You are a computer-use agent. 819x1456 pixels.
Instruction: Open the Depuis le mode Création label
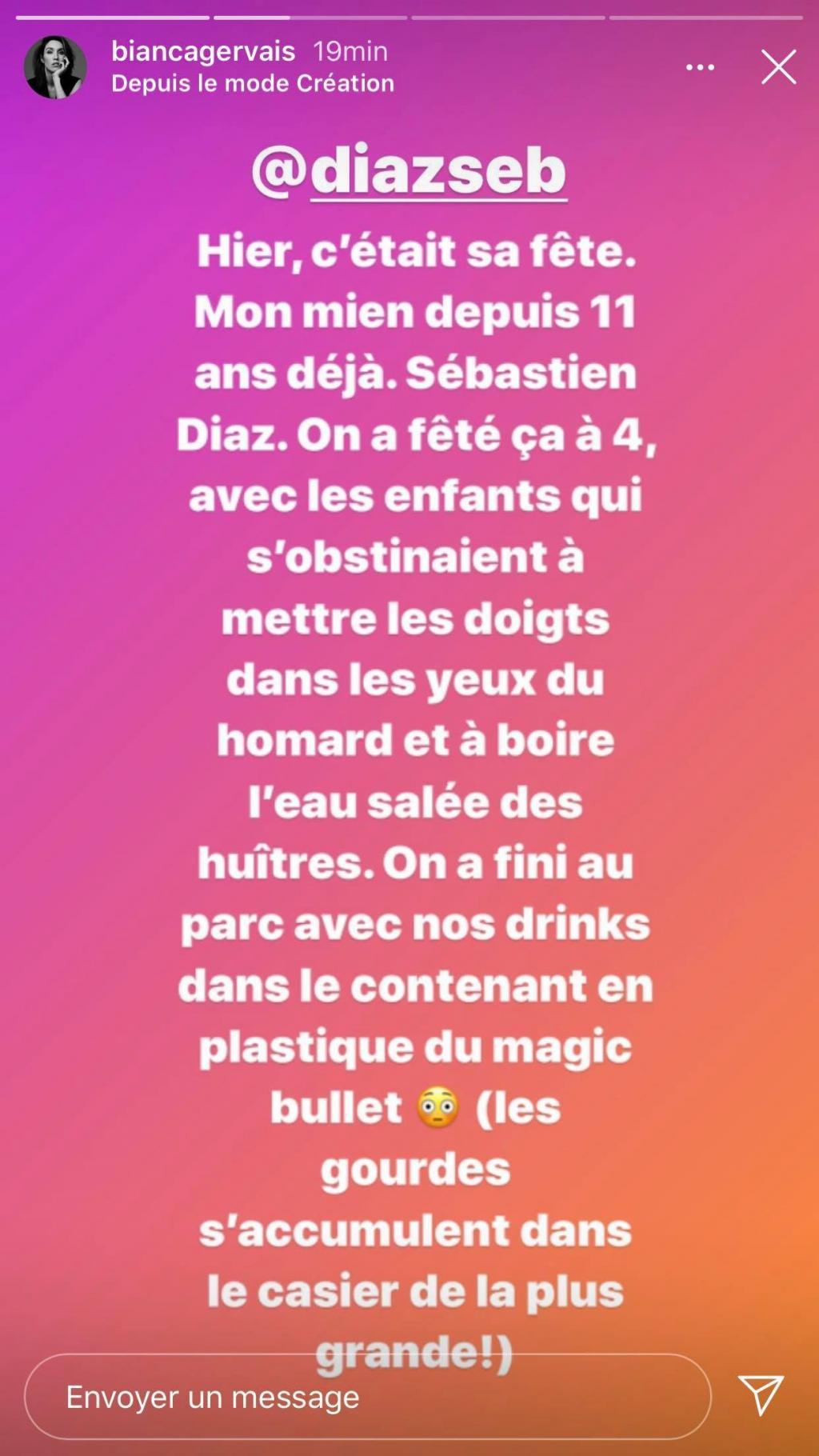[x=253, y=83]
